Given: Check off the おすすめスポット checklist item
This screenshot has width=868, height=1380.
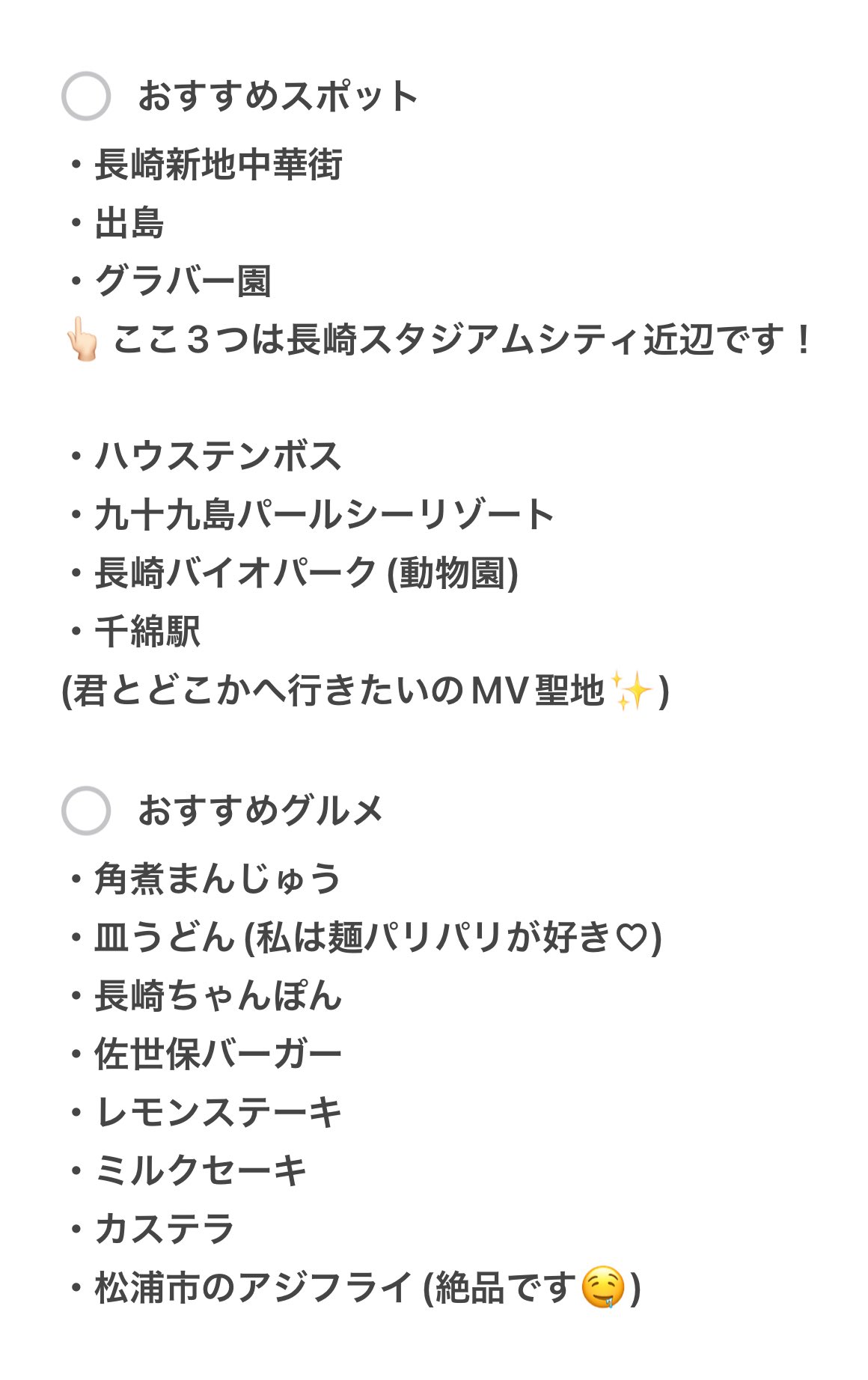Looking at the screenshot, I should point(86,96).
